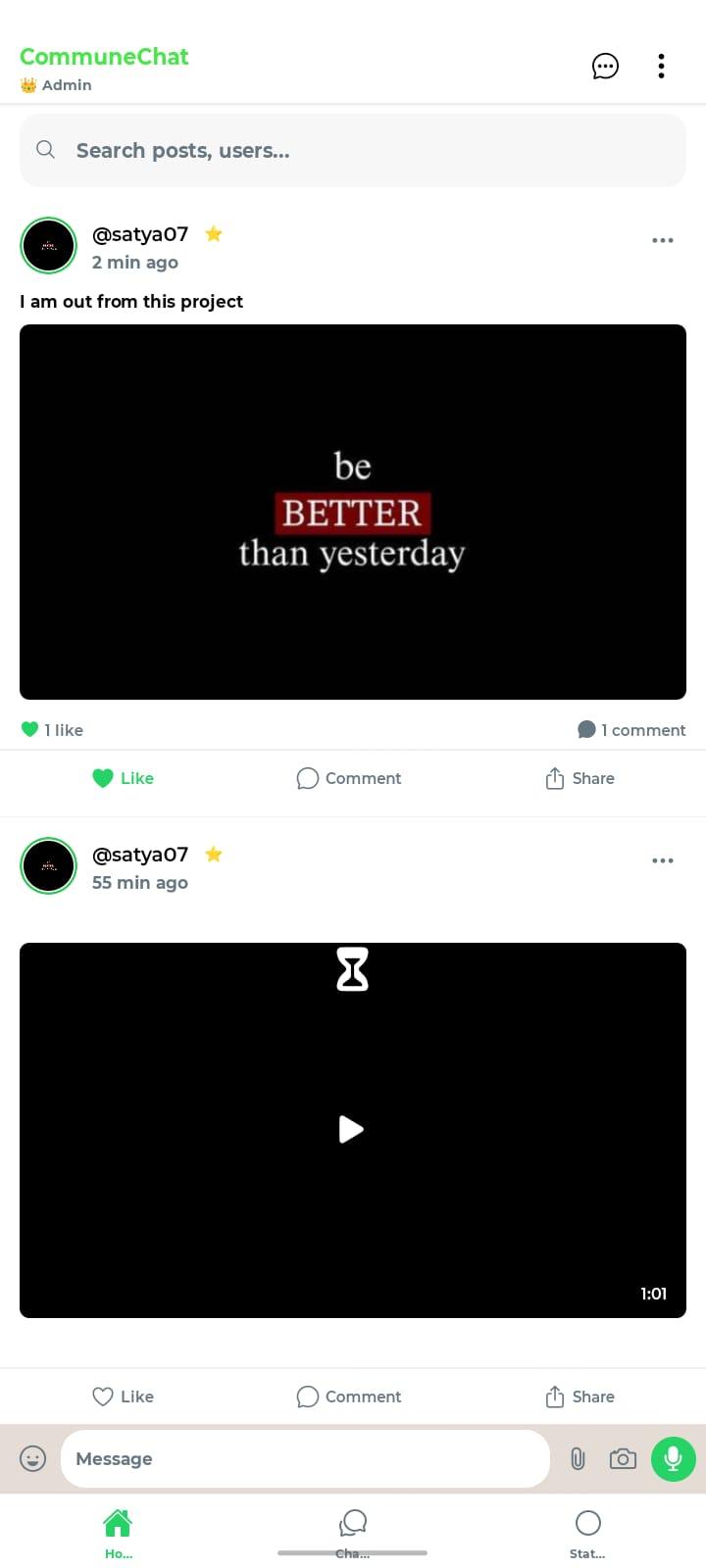Screen dimensions: 706x1568
Task: Focus the Message text field
Action: coord(304,1458)
